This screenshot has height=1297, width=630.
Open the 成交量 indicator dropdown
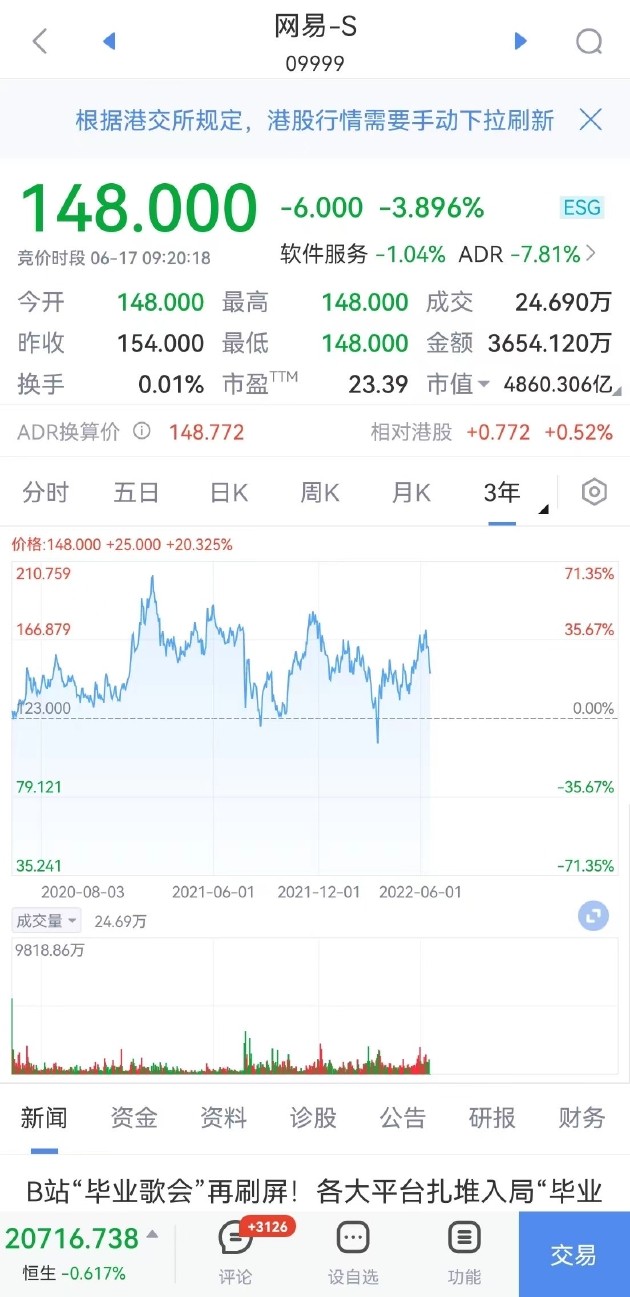pyautogui.click(x=46, y=921)
